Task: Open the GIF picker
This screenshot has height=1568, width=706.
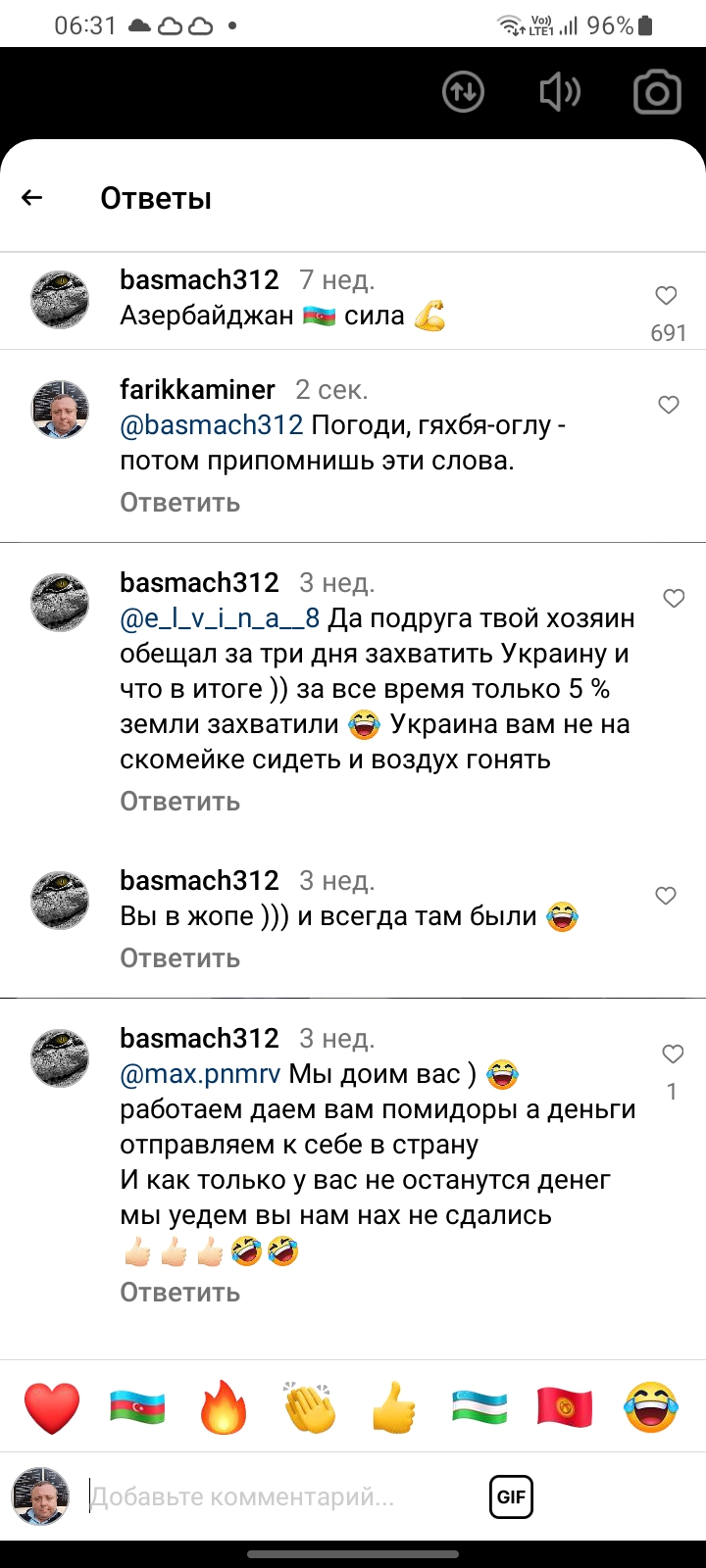Action: click(x=511, y=1496)
